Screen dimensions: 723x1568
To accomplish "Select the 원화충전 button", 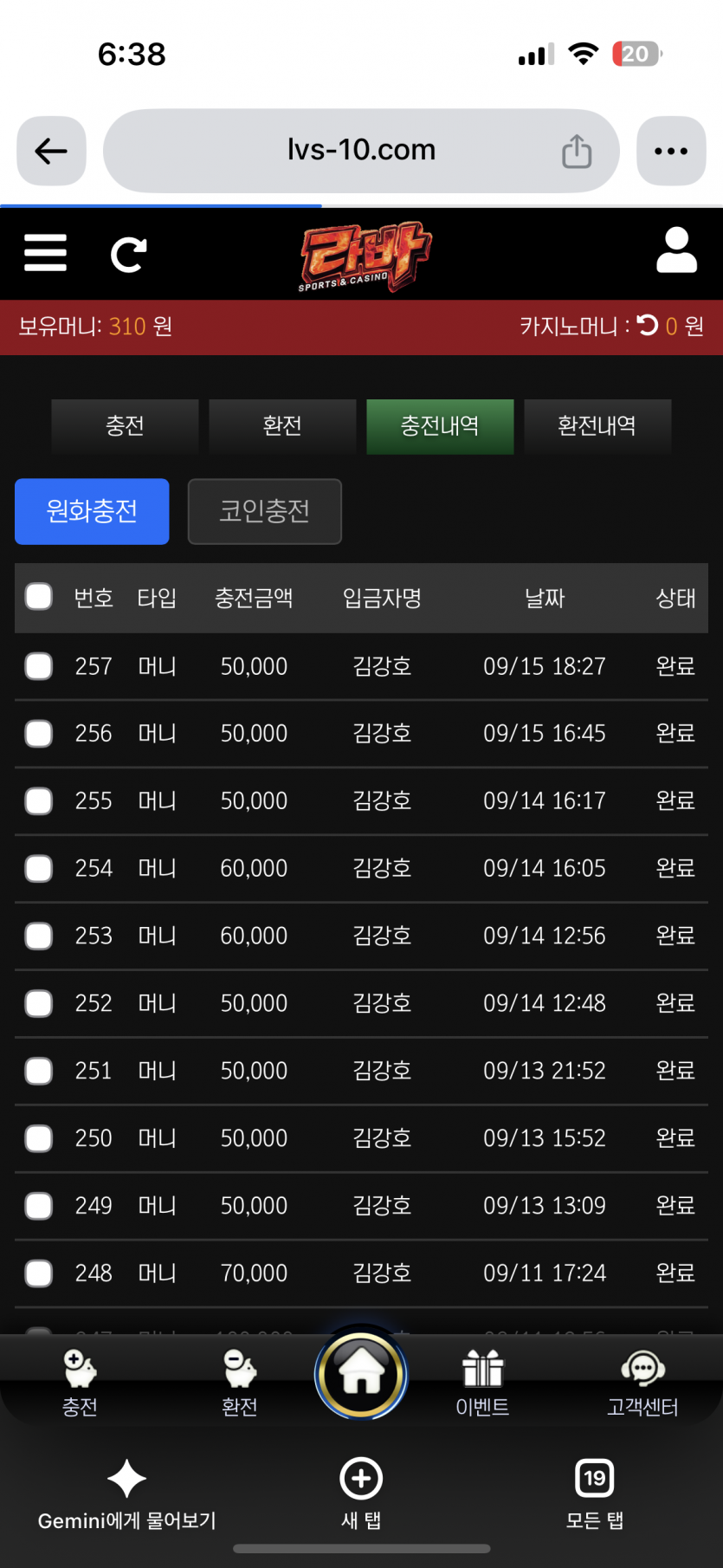I will (92, 511).
